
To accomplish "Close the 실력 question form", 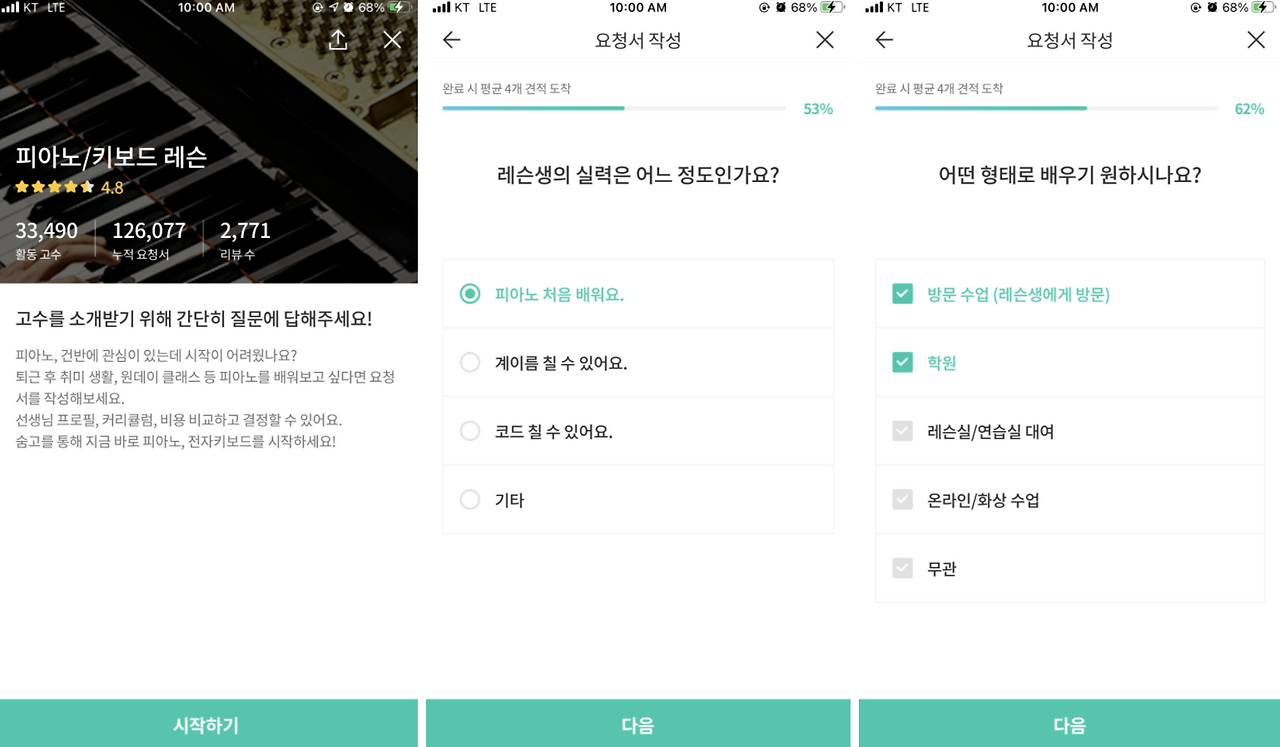I will point(824,40).
